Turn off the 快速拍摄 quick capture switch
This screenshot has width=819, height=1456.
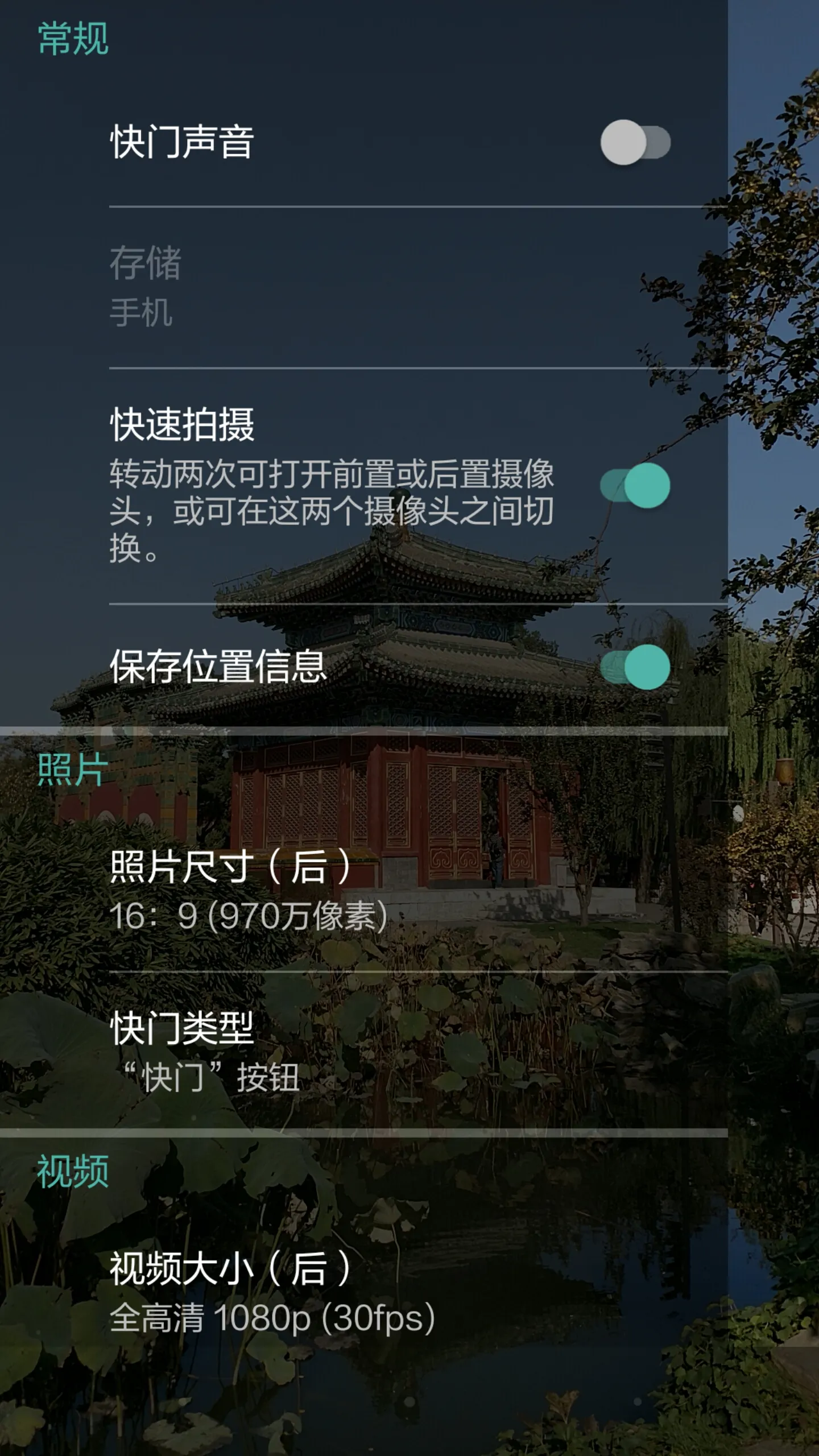(x=635, y=485)
